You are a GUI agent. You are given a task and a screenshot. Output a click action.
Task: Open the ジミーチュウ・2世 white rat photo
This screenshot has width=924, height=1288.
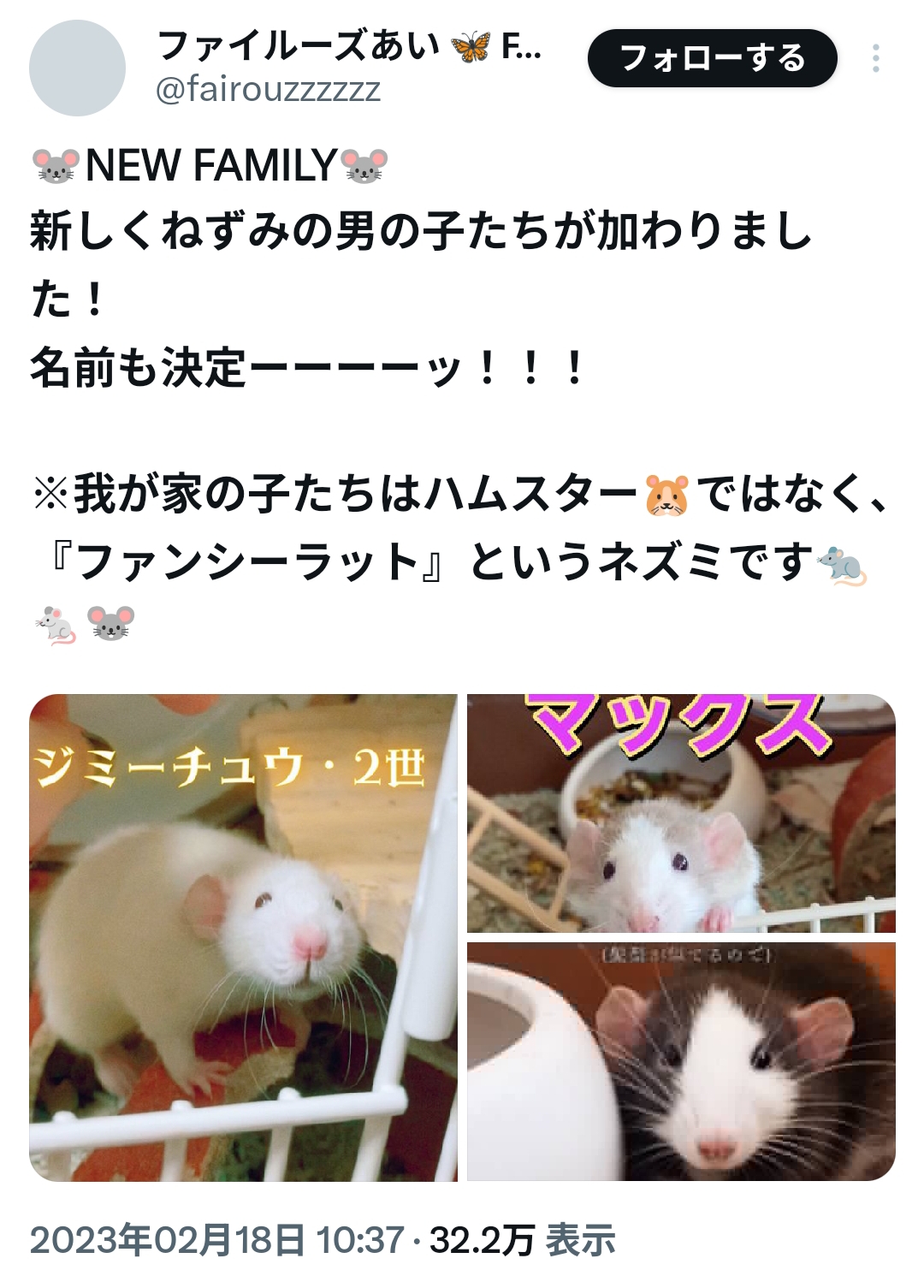click(x=243, y=937)
